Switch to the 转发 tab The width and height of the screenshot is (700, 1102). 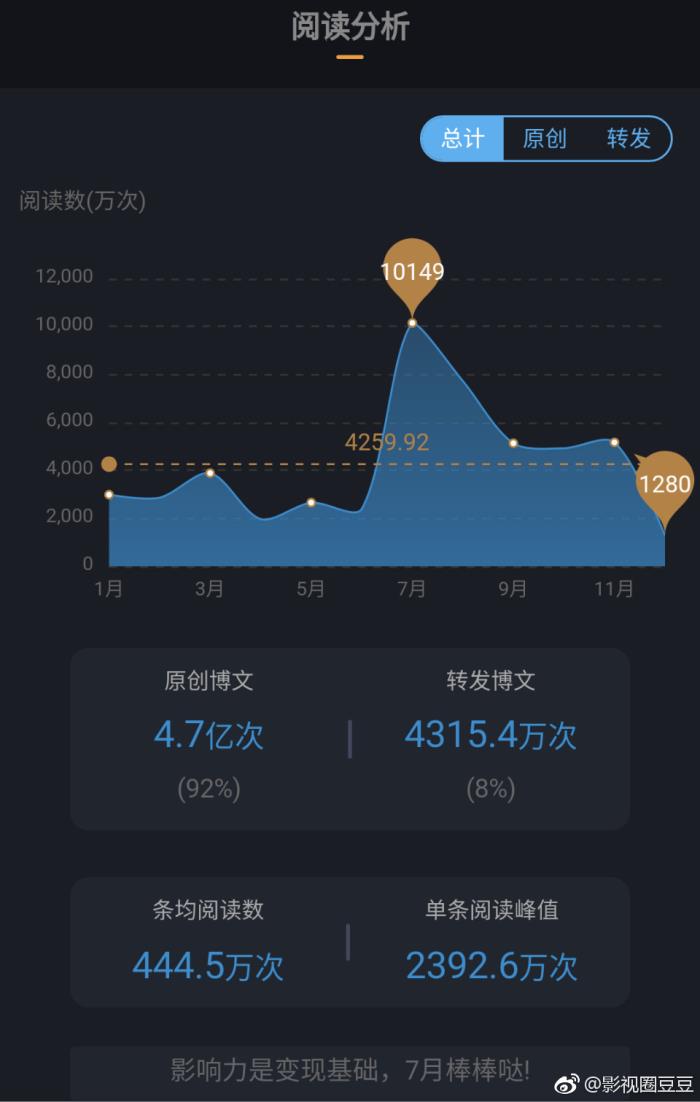click(x=628, y=139)
